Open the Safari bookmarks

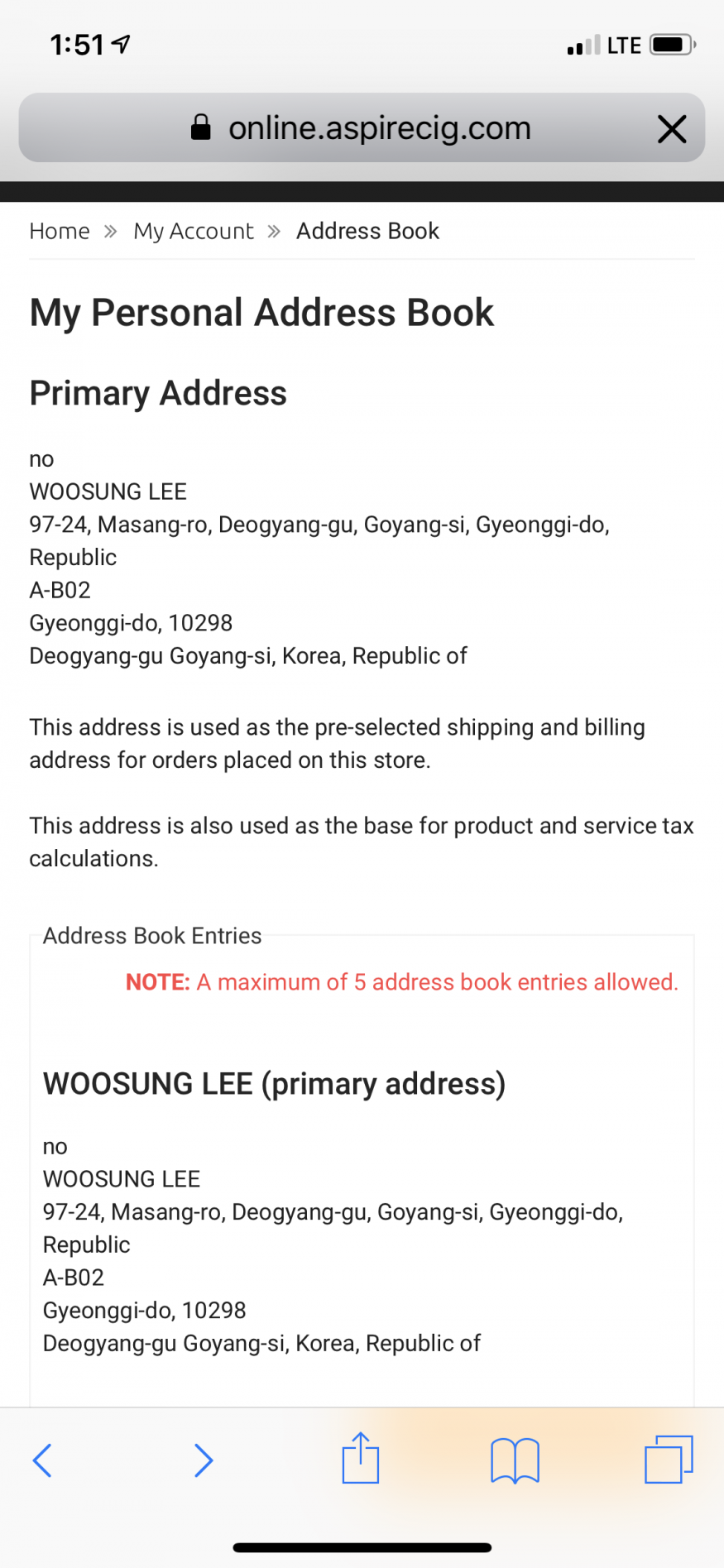coord(515,1460)
